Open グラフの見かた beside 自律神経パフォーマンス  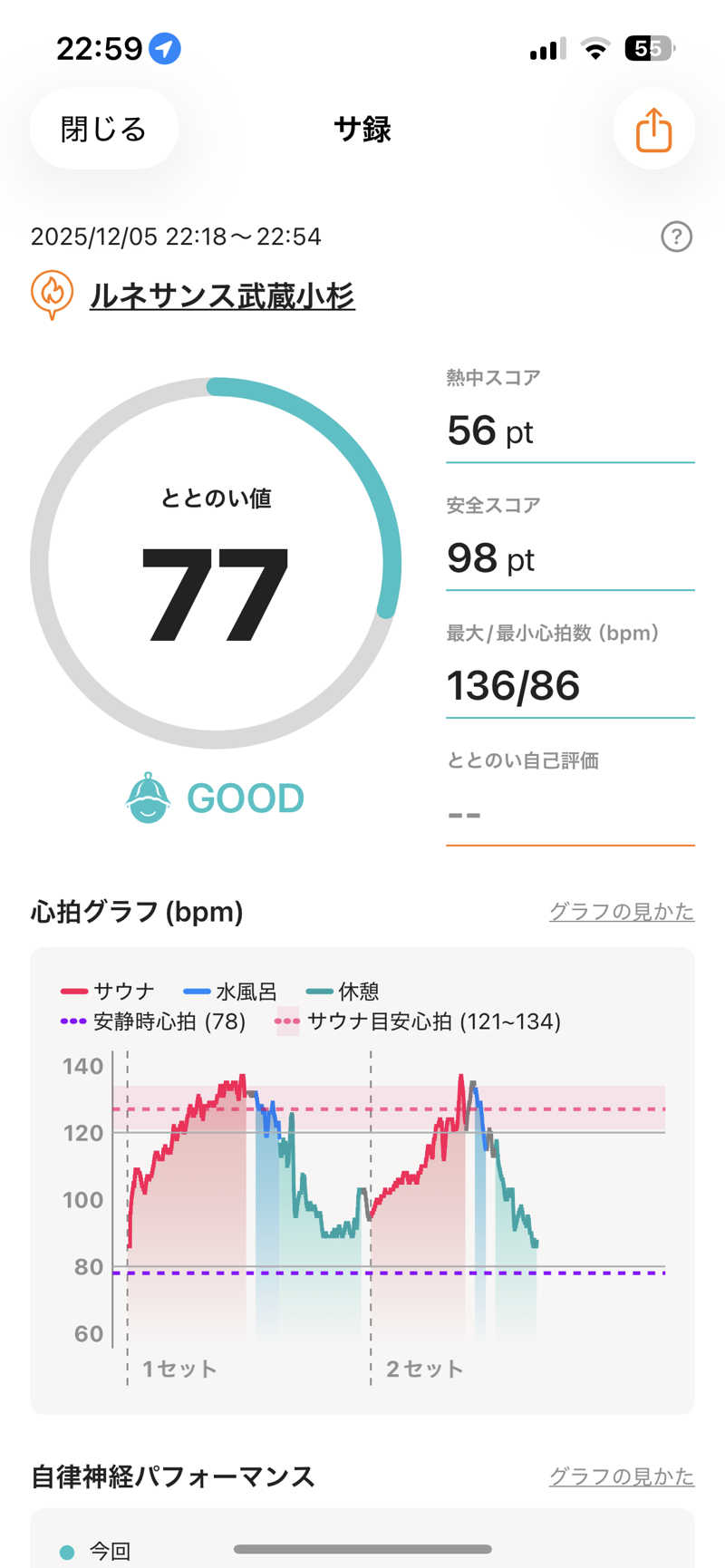[621, 1476]
